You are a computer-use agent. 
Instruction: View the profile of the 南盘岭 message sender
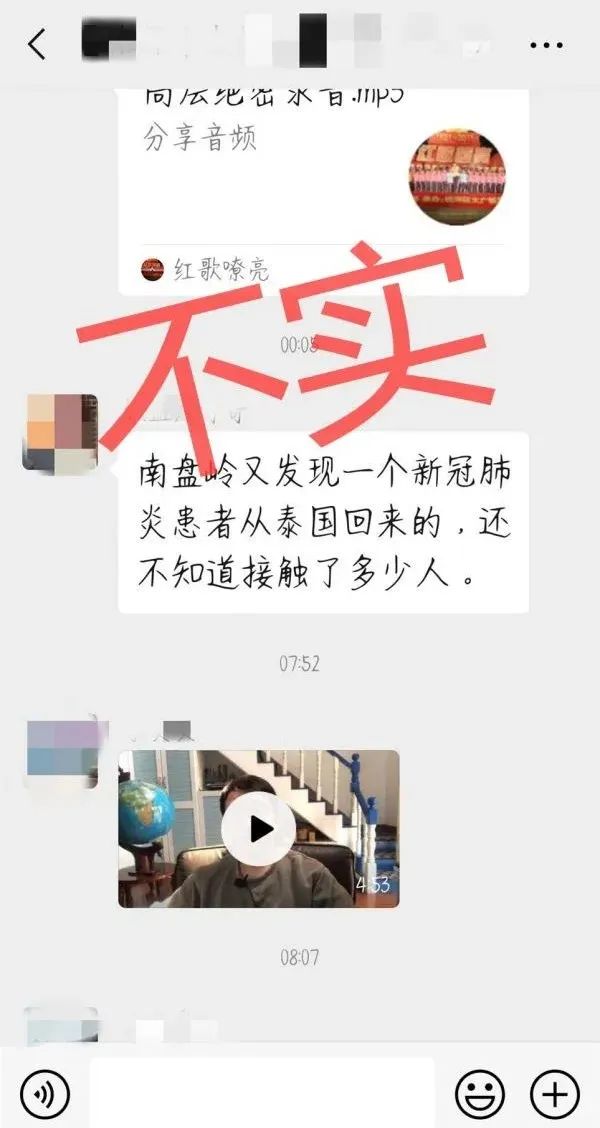pyautogui.click(x=60, y=433)
